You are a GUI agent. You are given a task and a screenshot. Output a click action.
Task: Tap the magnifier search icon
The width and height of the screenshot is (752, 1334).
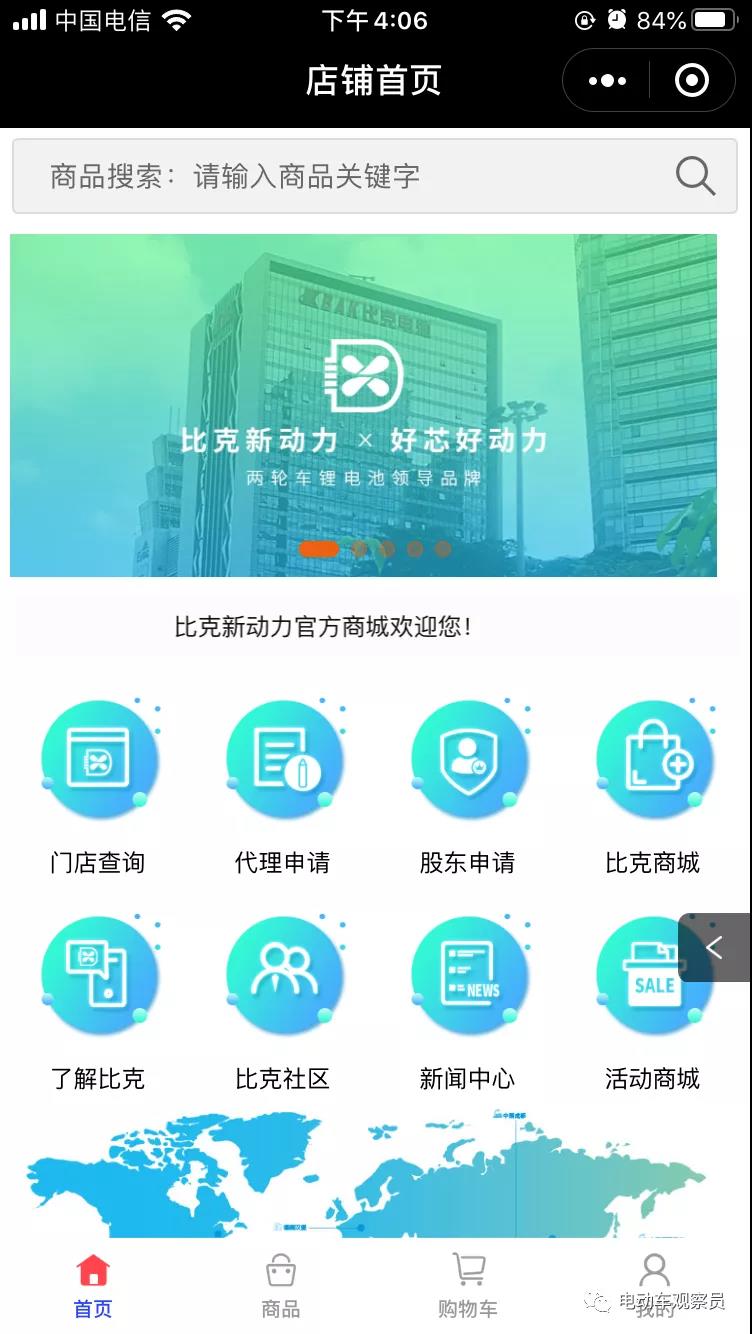click(x=695, y=177)
